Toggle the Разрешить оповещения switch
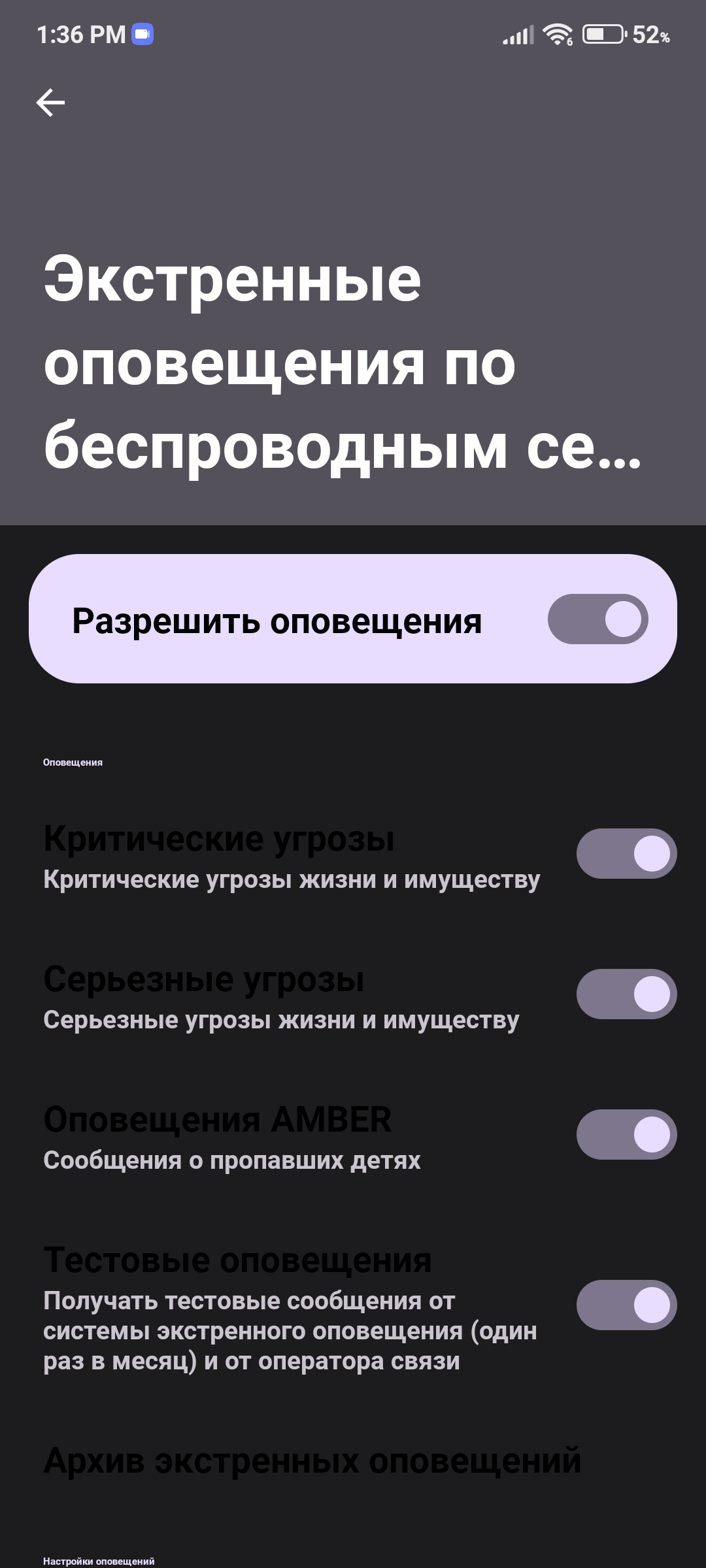This screenshot has width=706, height=1568. tap(597, 619)
